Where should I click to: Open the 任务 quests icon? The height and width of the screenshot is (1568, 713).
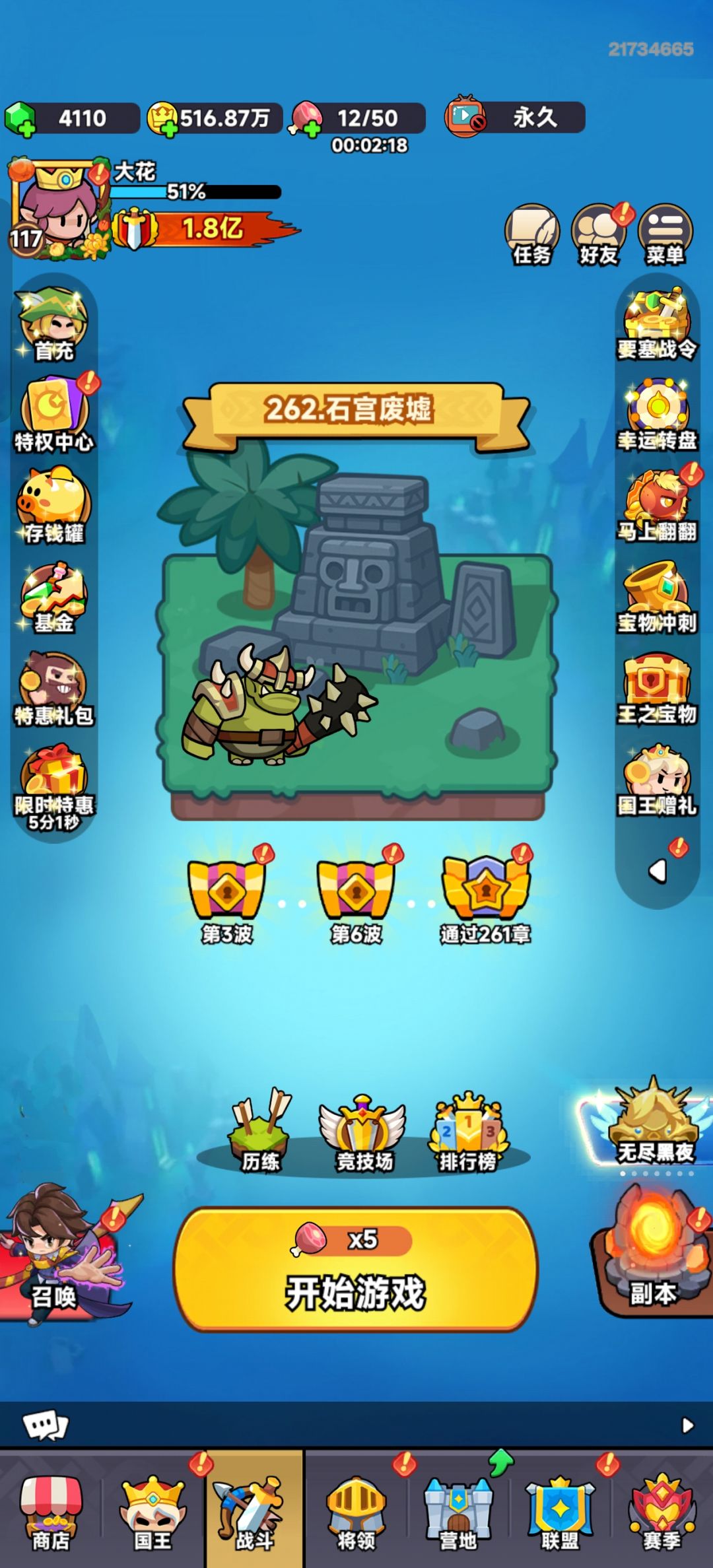(x=532, y=234)
